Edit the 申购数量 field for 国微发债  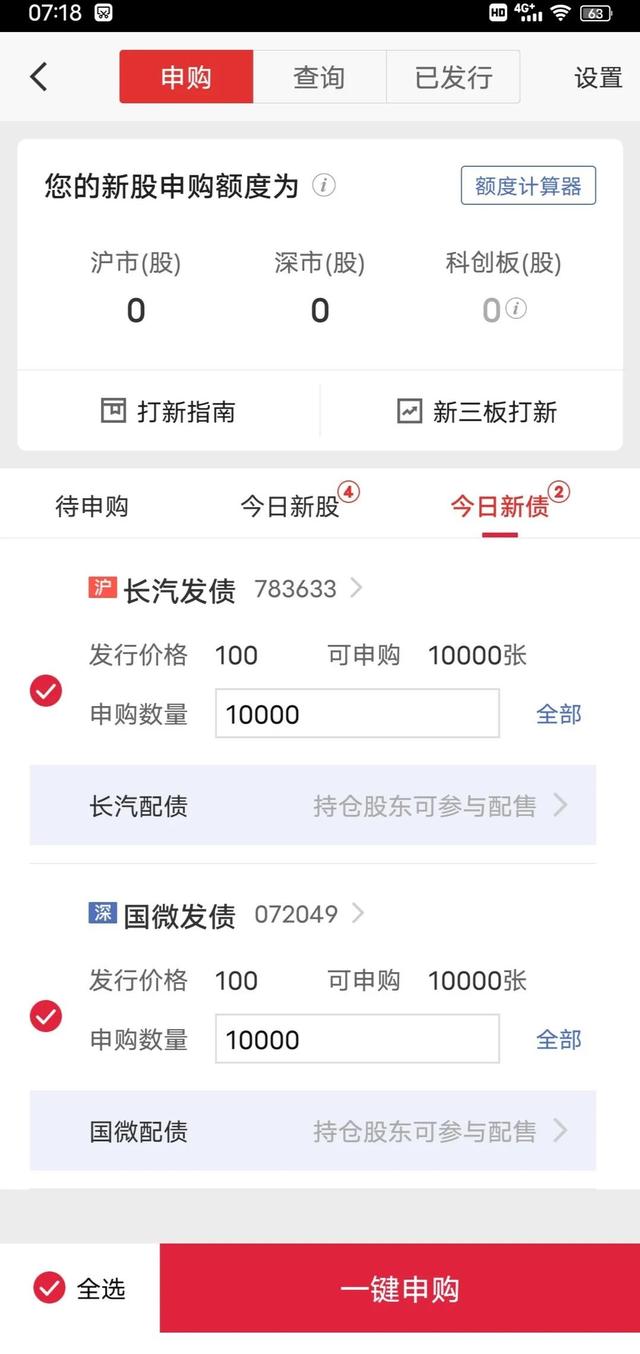pos(357,1040)
